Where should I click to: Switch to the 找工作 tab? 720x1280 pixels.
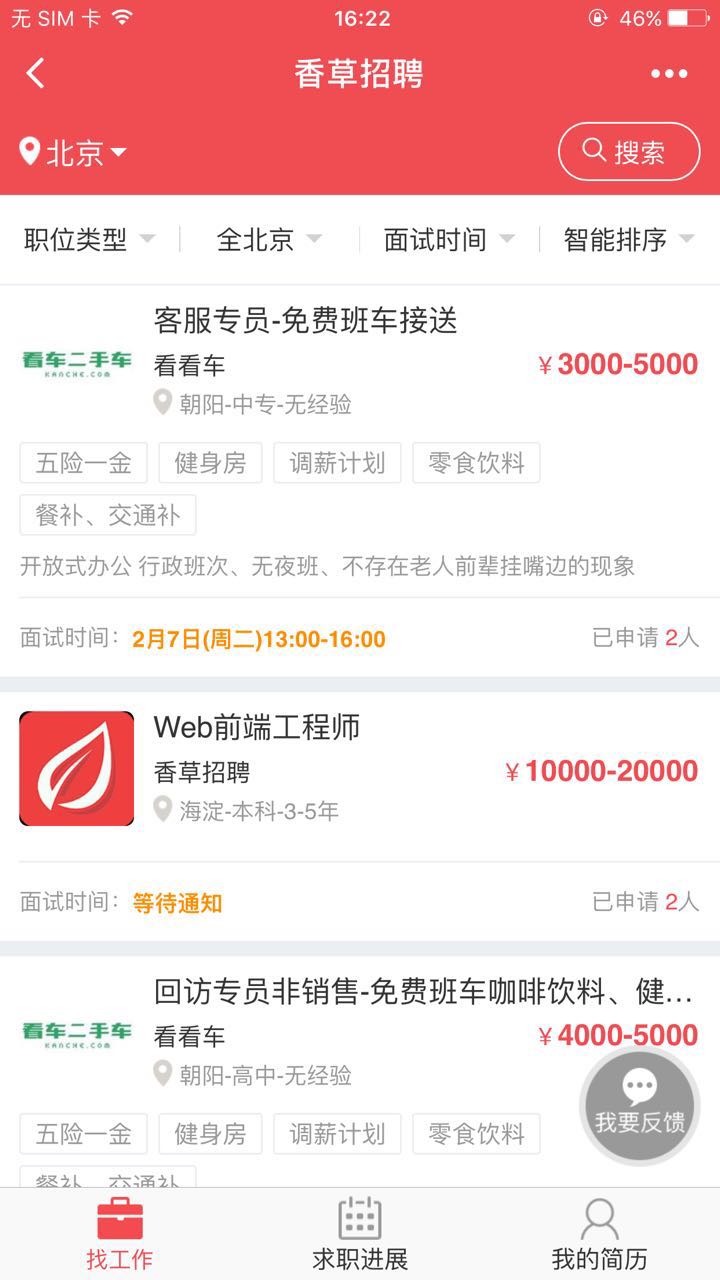coord(120,1234)
